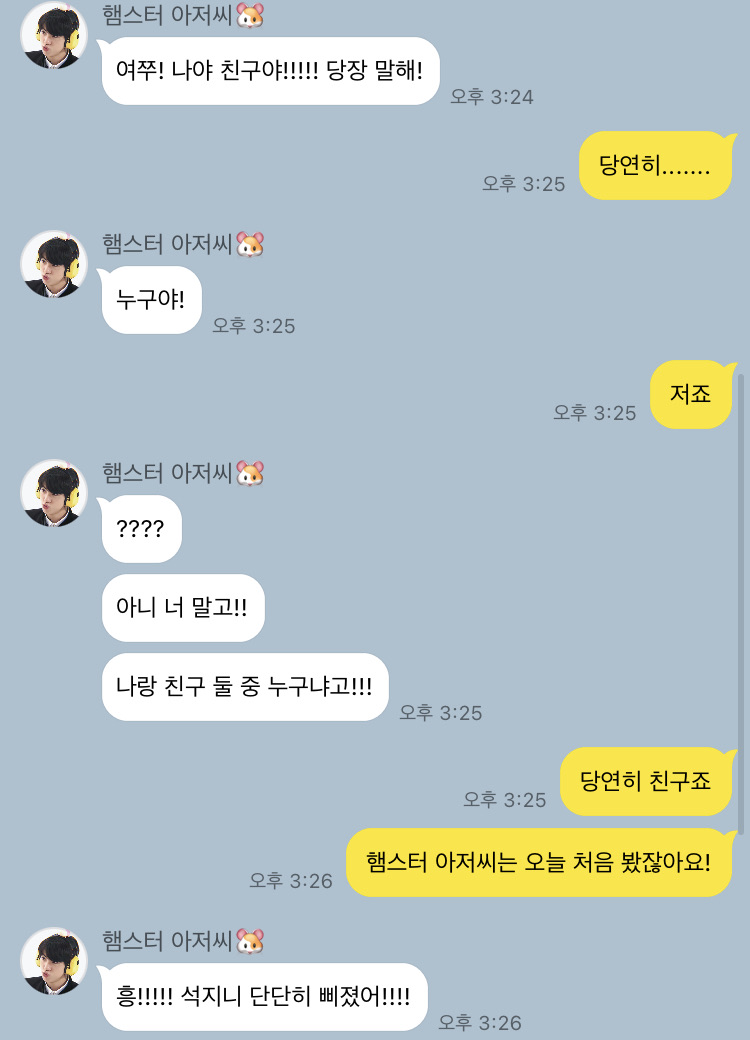View sender's profile picture beside the "????" message
Viewport: 750px width, 1040px height.
point(54,493)
